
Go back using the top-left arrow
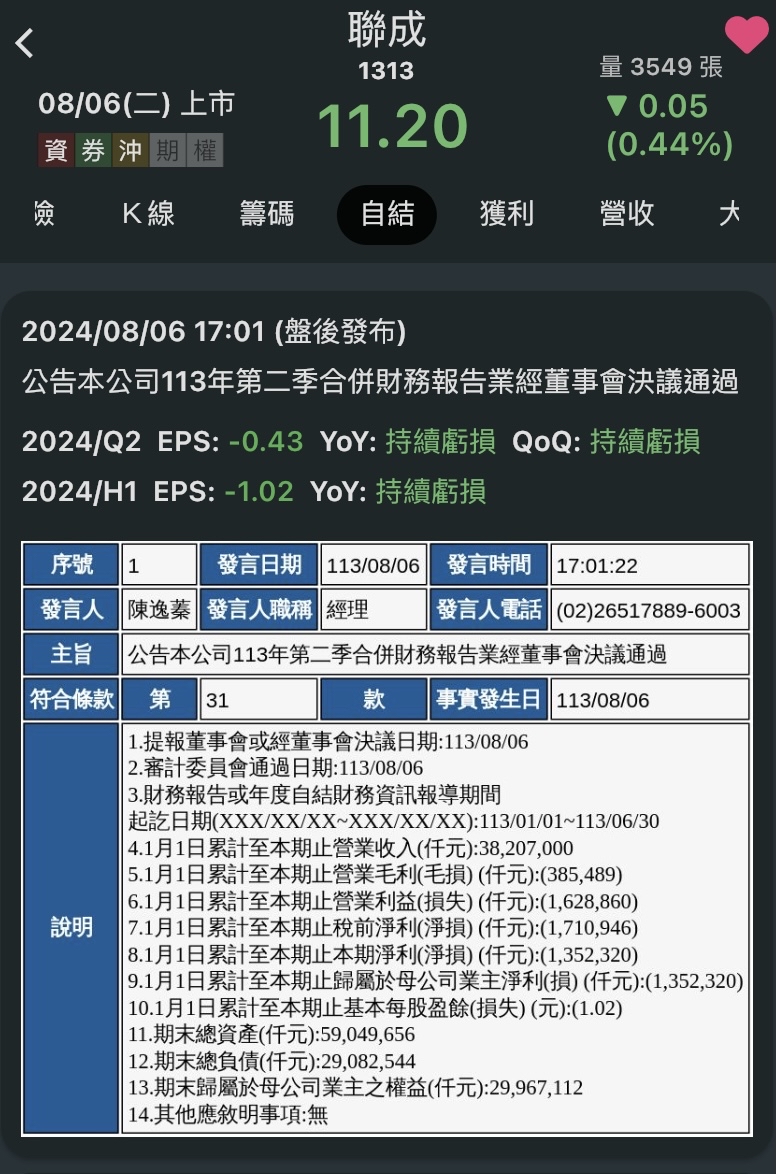point(25,43)
